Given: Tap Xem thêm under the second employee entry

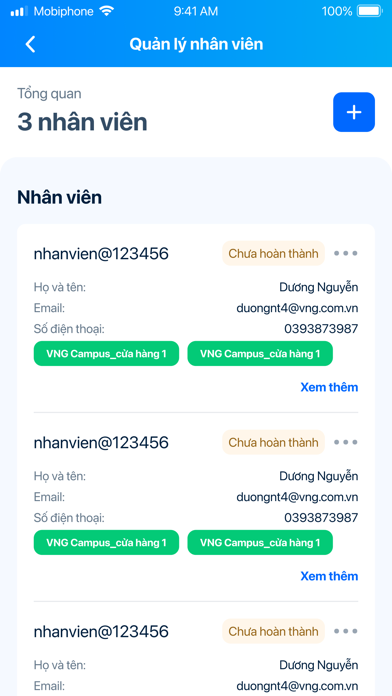Looking at the screenshot, I should click(329, 576).
